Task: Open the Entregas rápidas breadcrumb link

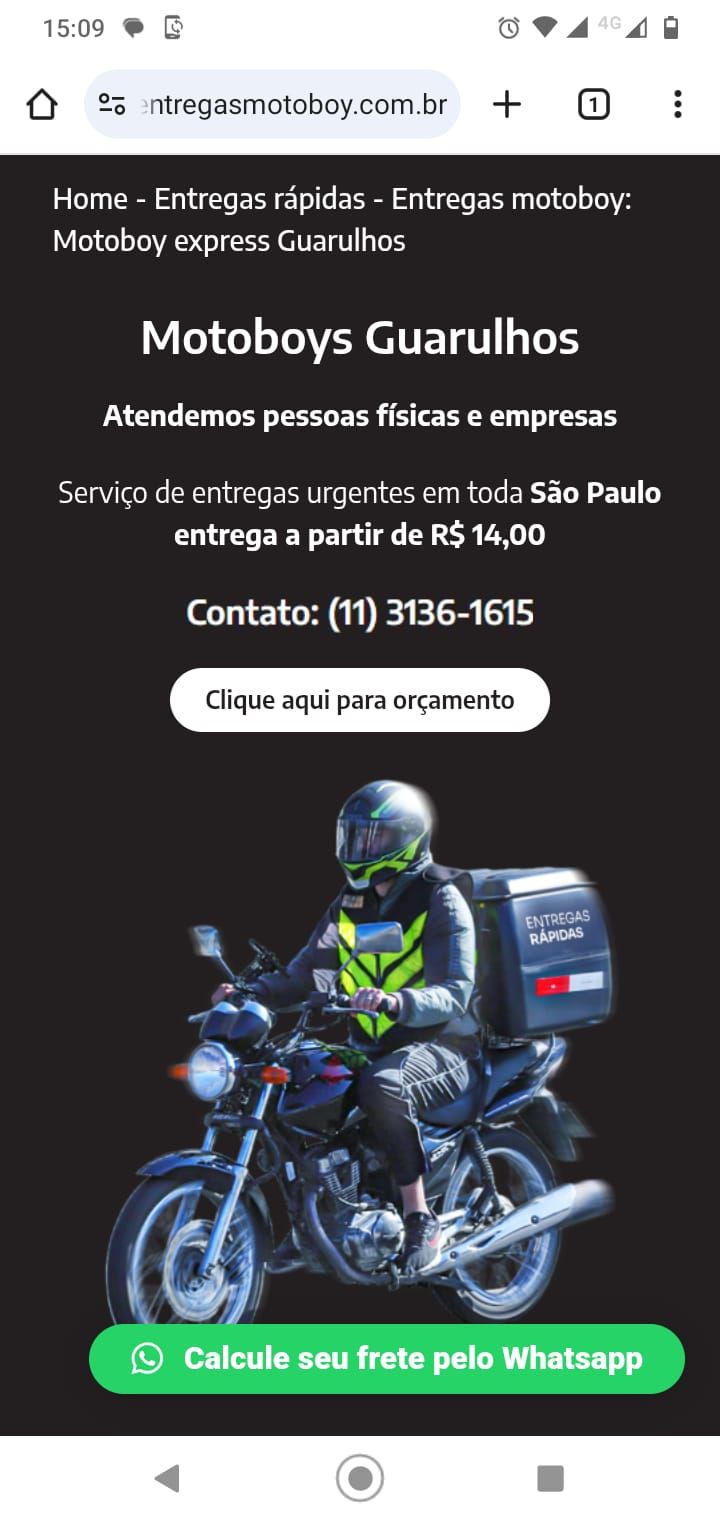Action: (259, 199)
